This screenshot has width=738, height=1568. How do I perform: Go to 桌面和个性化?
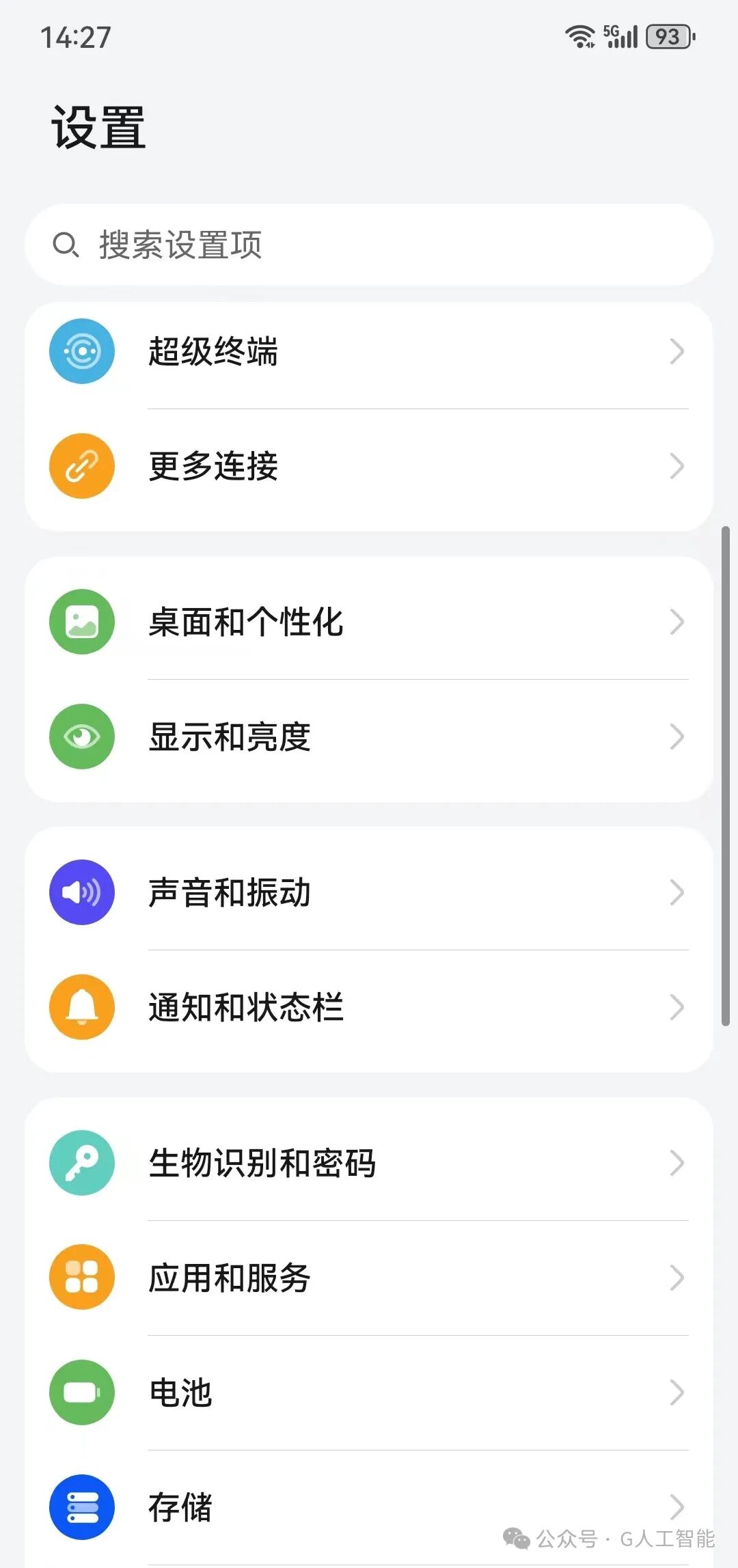(369, 622)
